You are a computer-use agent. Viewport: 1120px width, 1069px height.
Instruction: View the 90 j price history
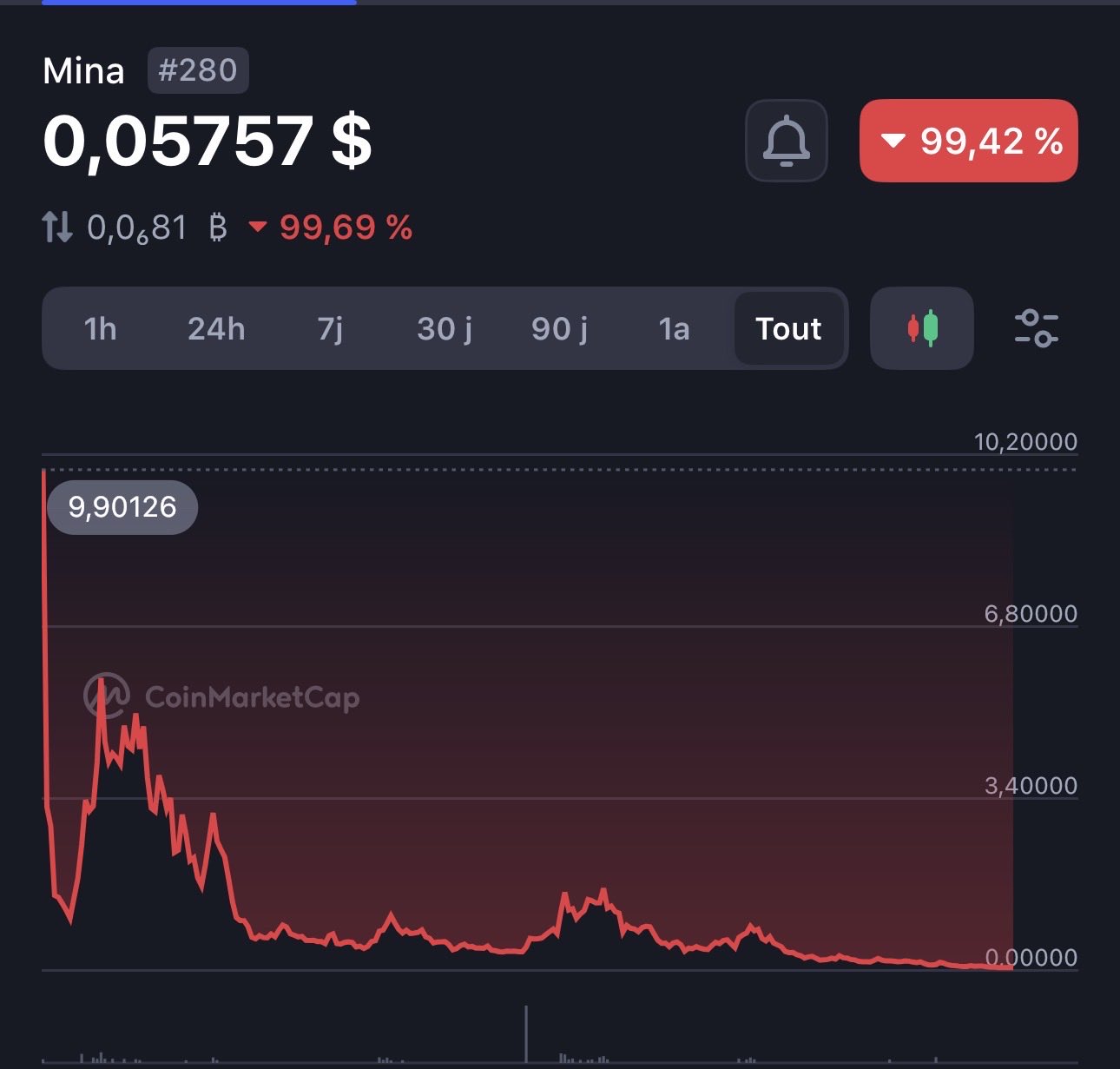559,329
